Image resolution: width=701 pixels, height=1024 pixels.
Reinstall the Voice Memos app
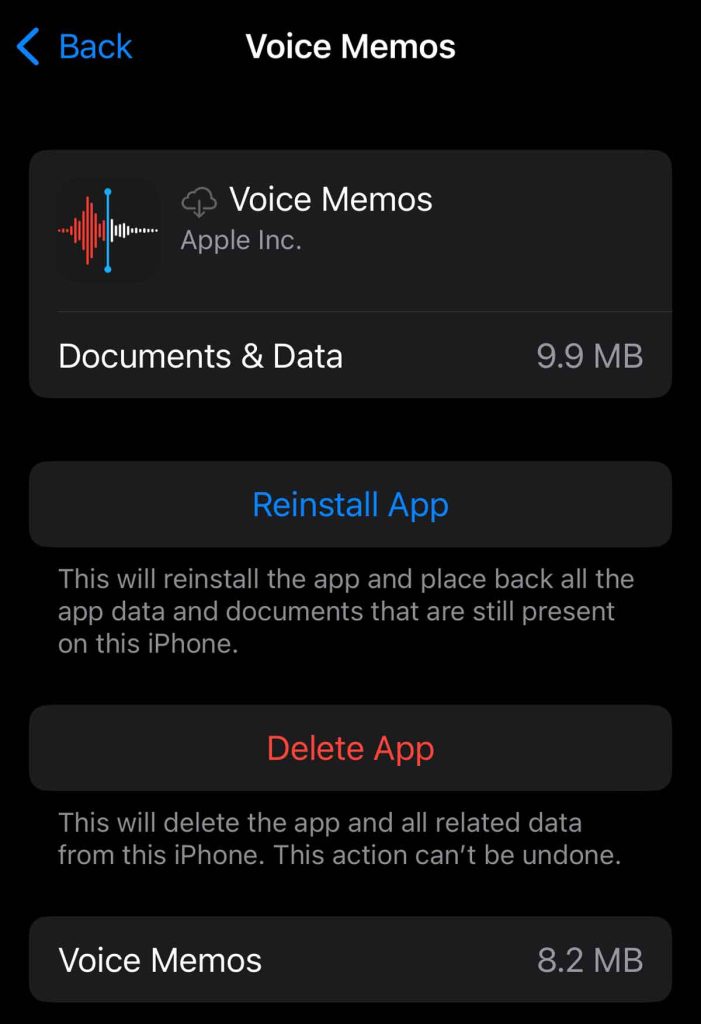pos(350,505)
